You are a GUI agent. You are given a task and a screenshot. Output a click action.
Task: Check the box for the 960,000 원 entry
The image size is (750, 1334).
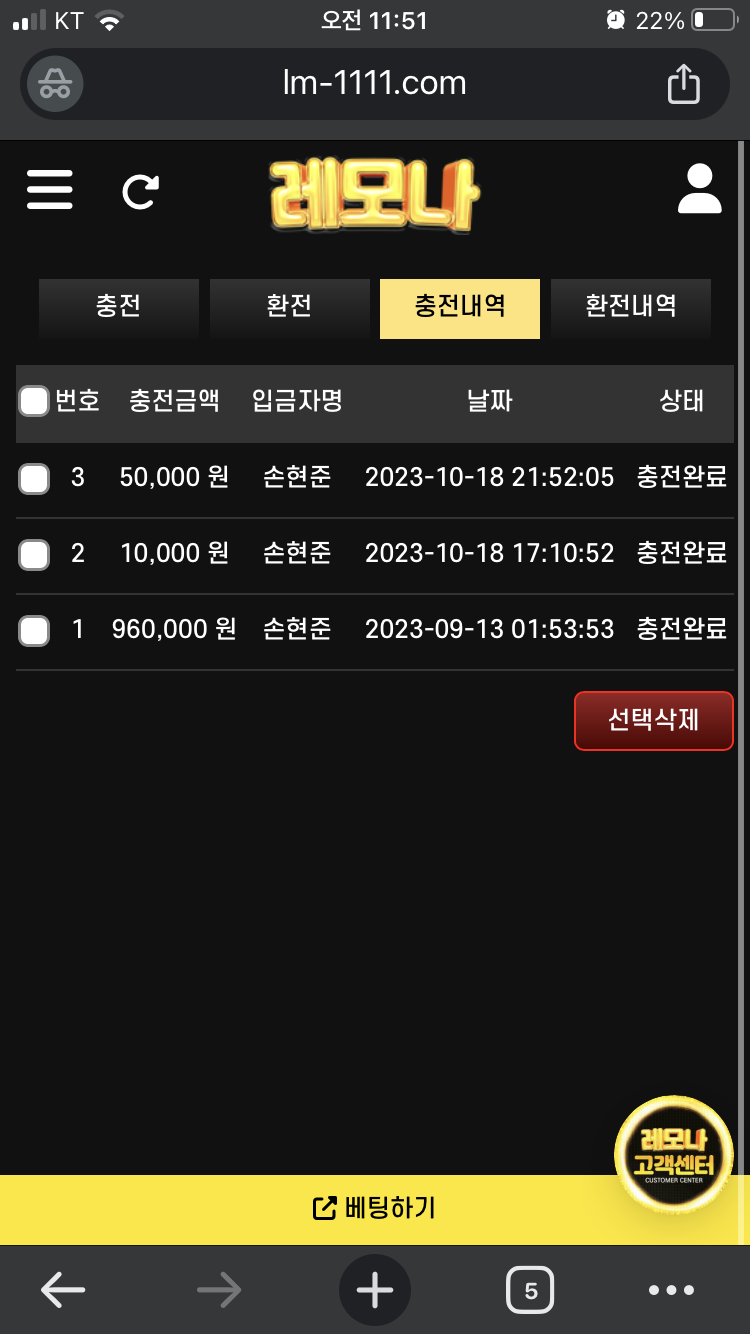34,631
